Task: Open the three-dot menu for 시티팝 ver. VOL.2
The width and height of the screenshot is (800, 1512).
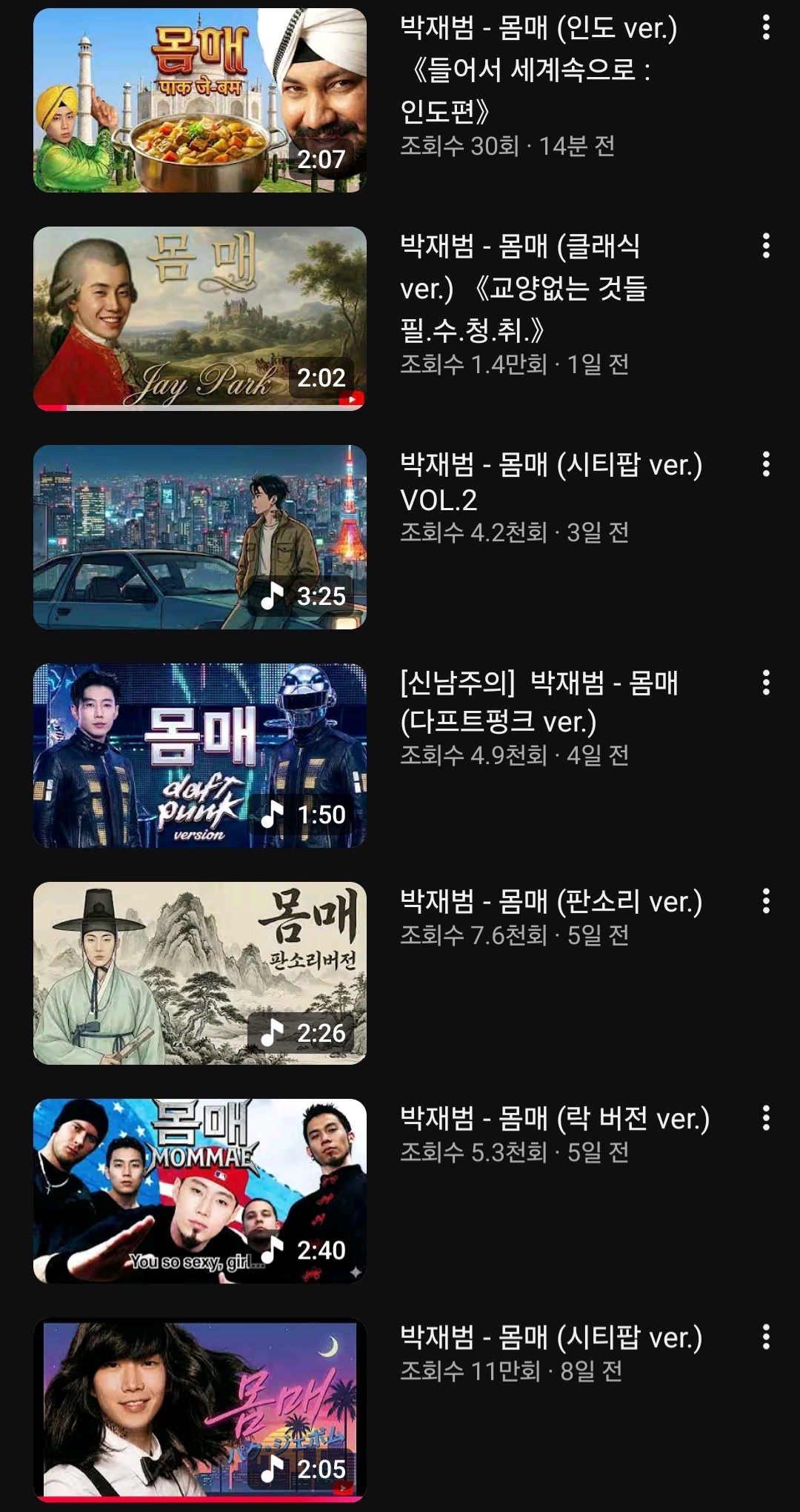Action: [766, 464]
